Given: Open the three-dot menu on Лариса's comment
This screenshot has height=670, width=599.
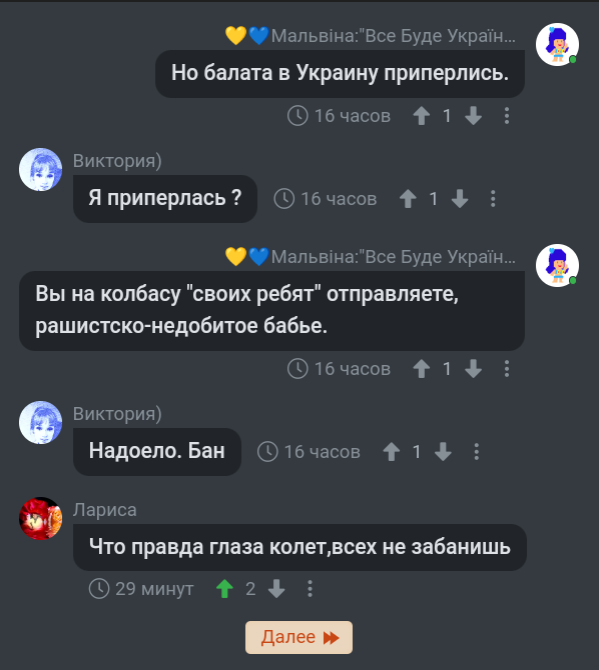Looking at the screenshot, I should tap(310, 589).
